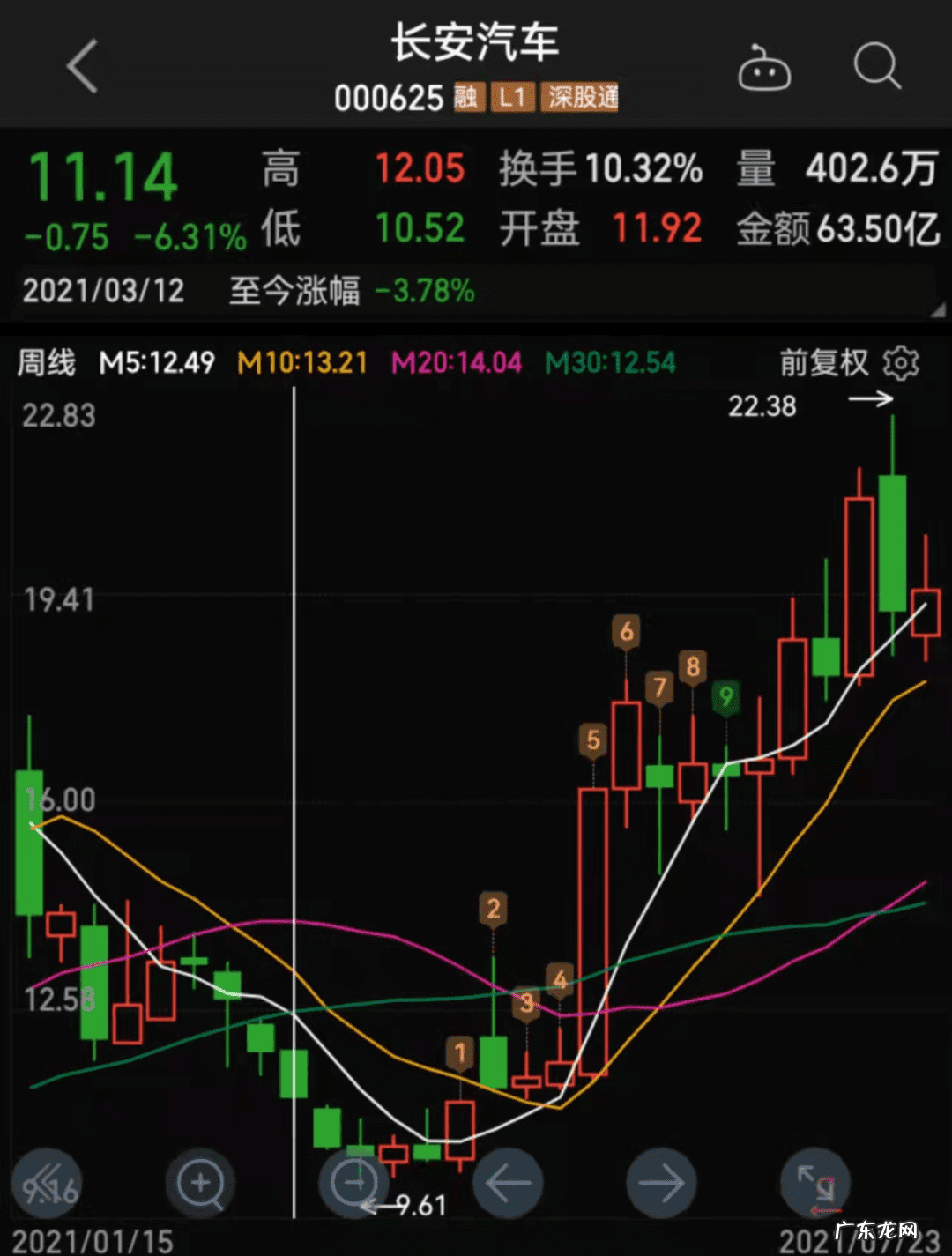This screenshot has width=952, height=1256.
Task: Move chart cursor one candle right
Action: tap(661, 1183)
